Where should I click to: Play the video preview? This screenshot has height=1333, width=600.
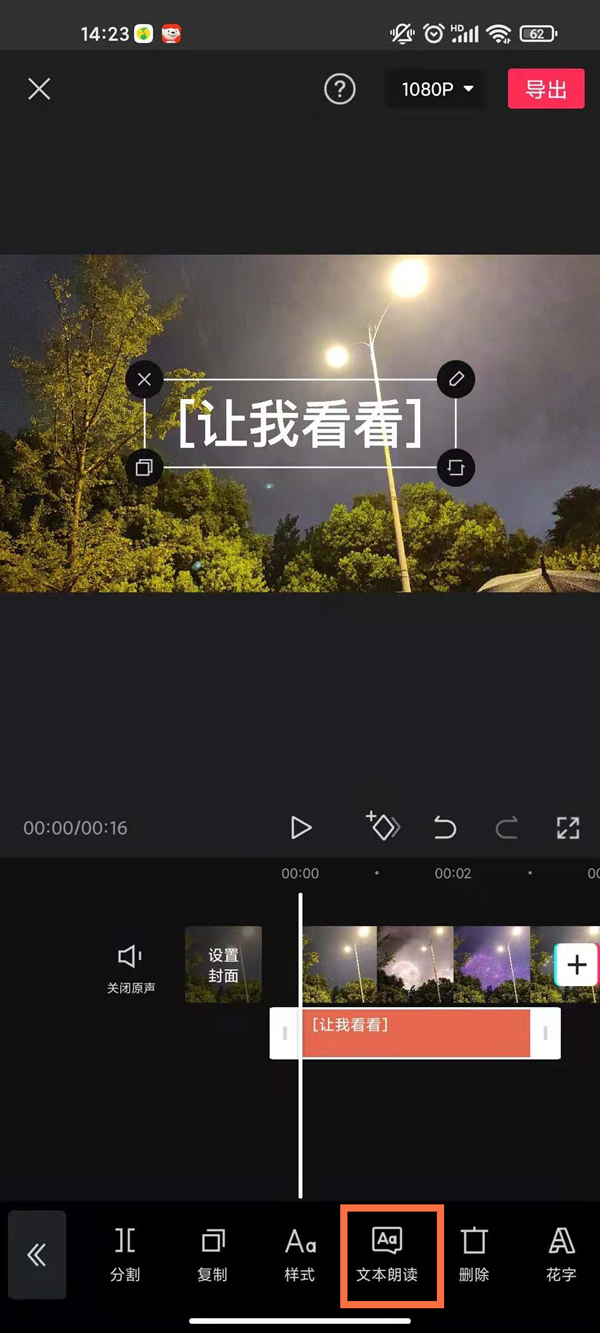301,827
